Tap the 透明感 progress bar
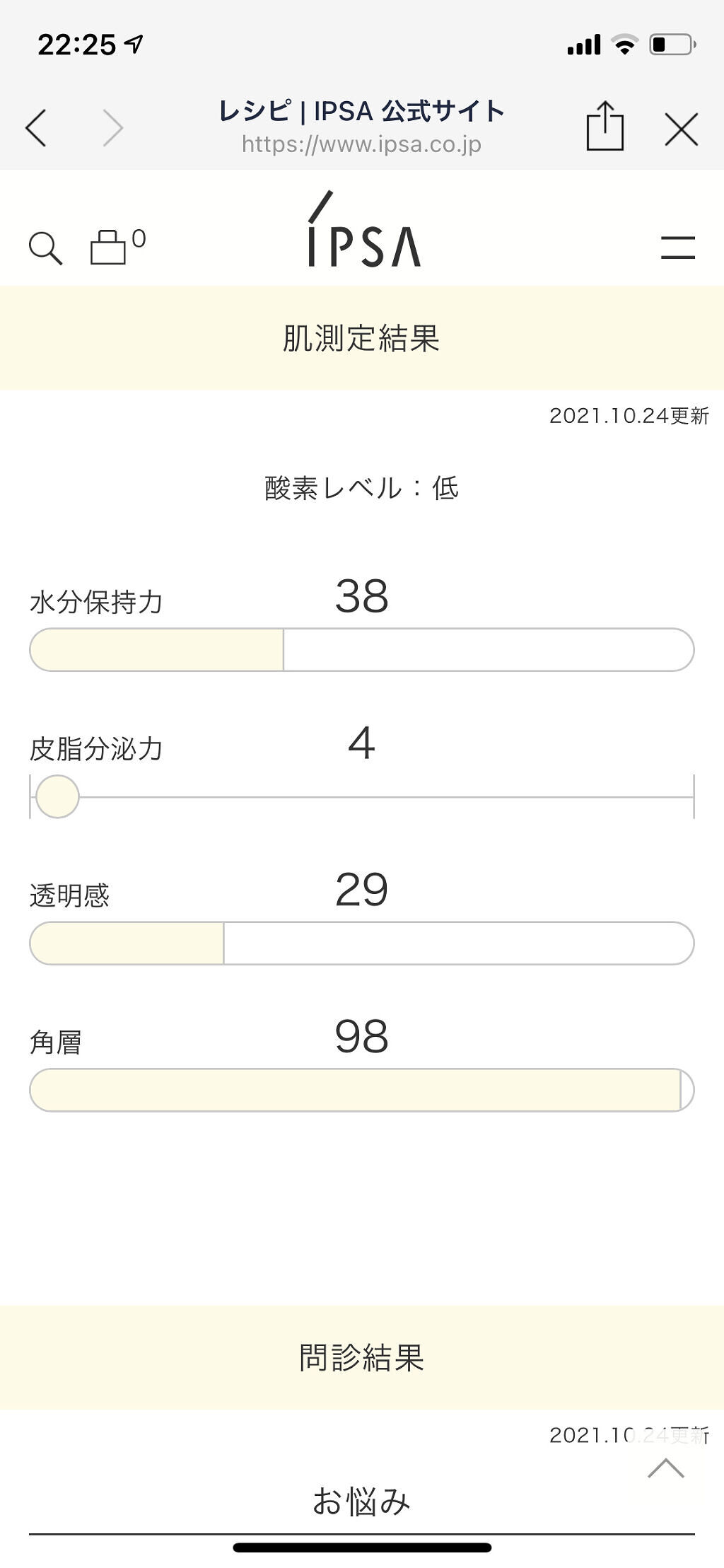This screenshot has width=724, height=1568. pos(362,942)
